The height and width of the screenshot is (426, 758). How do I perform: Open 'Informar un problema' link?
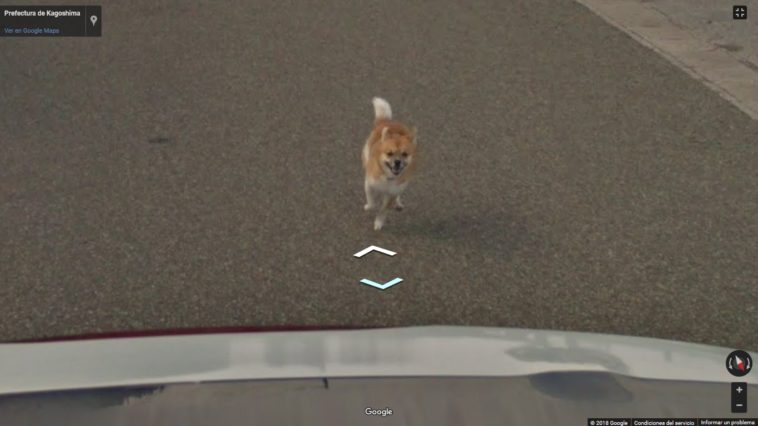(727, 422)
